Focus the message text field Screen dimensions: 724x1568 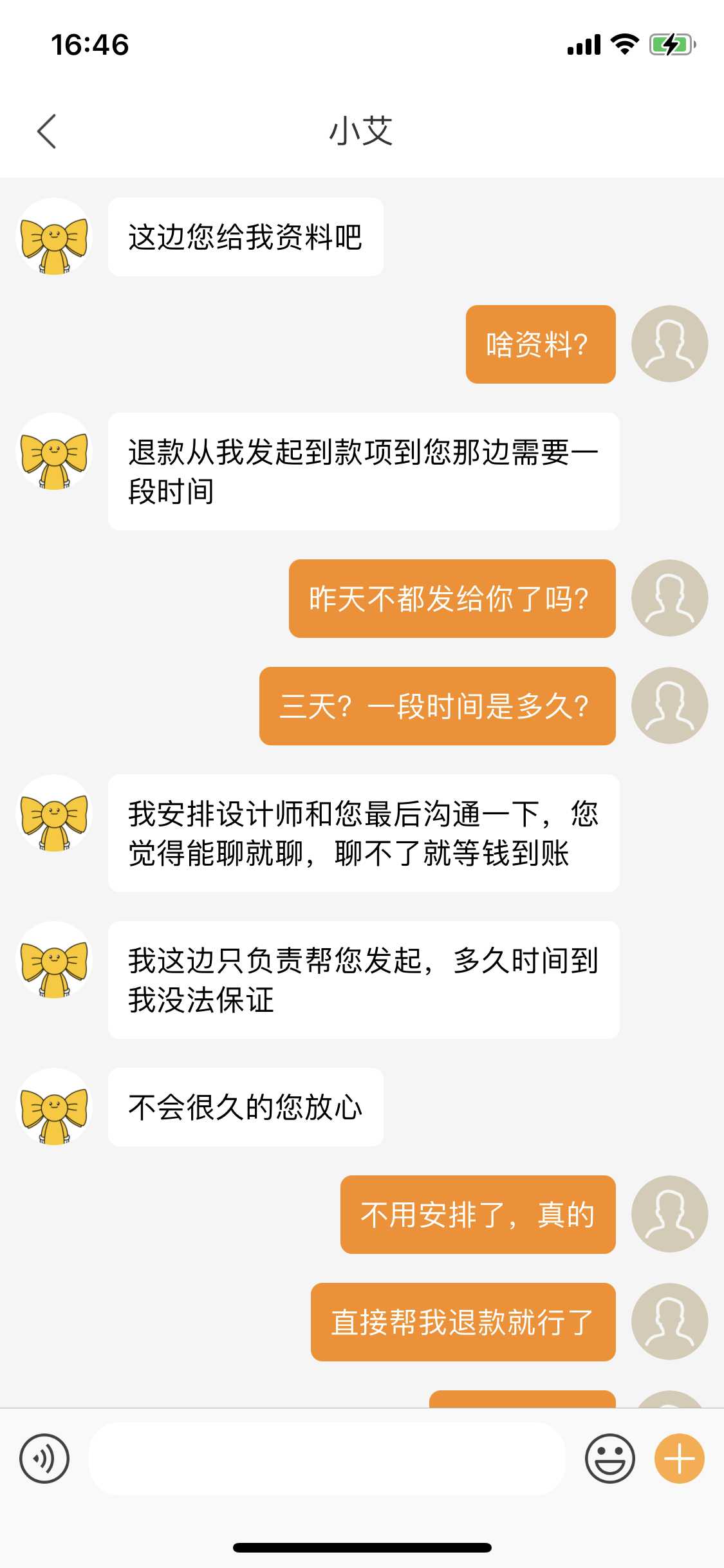pyautogui.click(x=327, y=1459)
